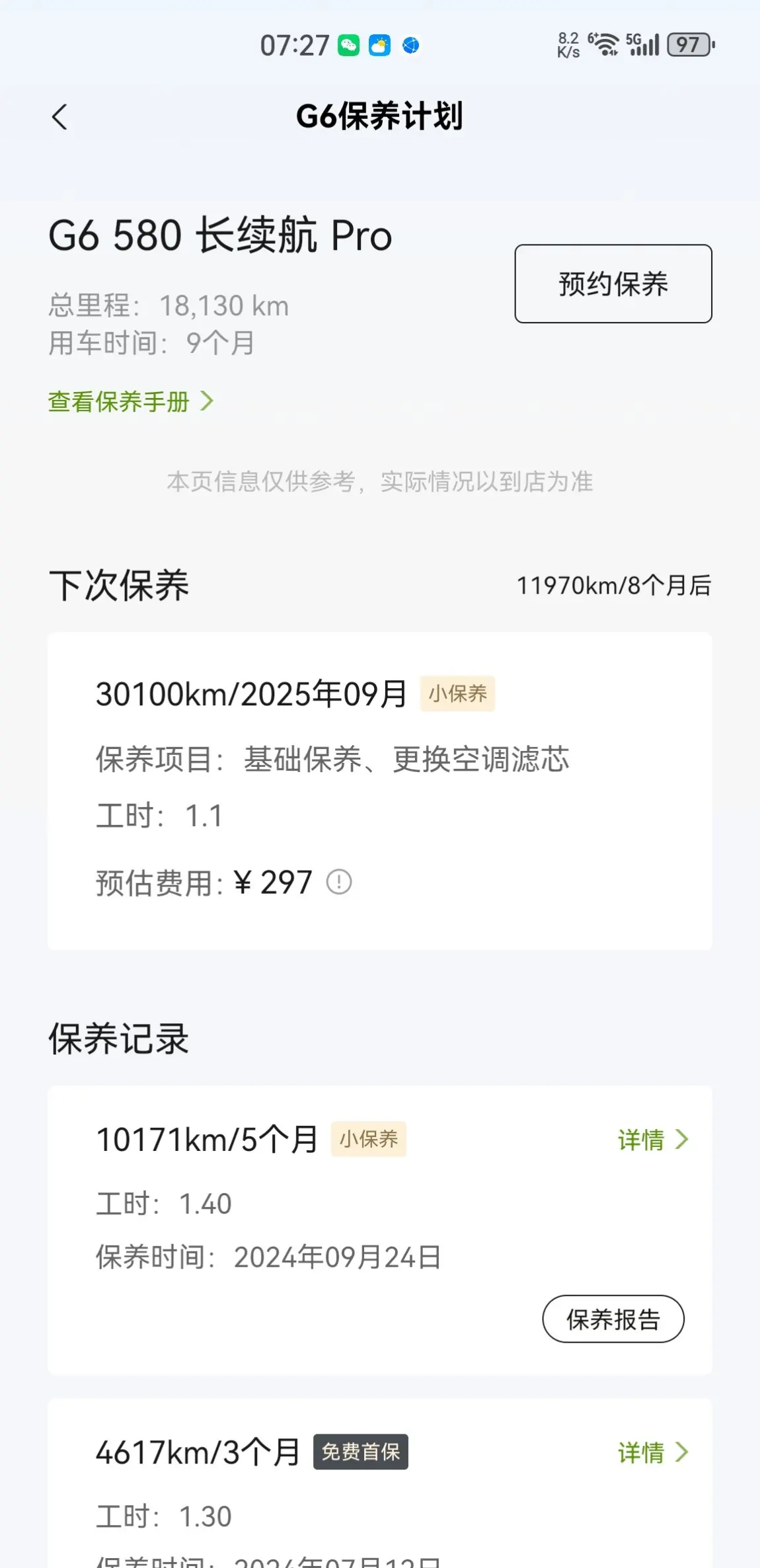
Task: View 详情 for the 4617km/3个月 record
Action: (x=653, y=1452)
